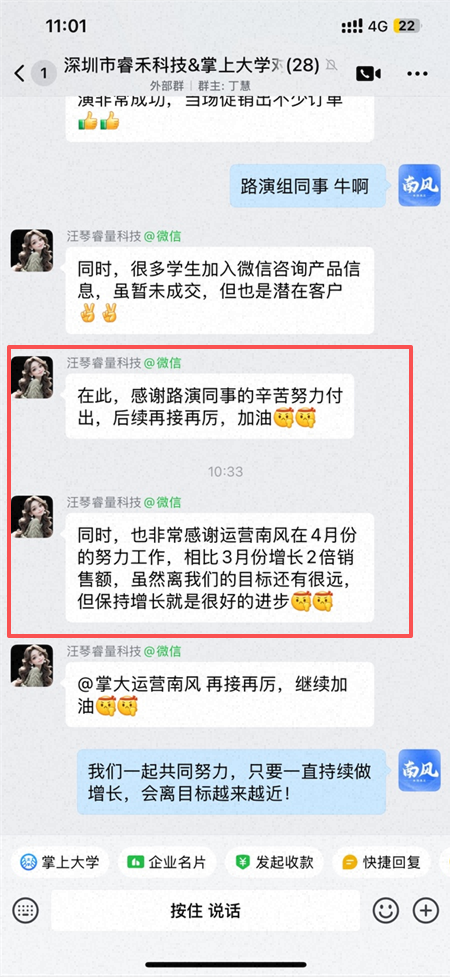Select 发起收款 to request payment

274,862
